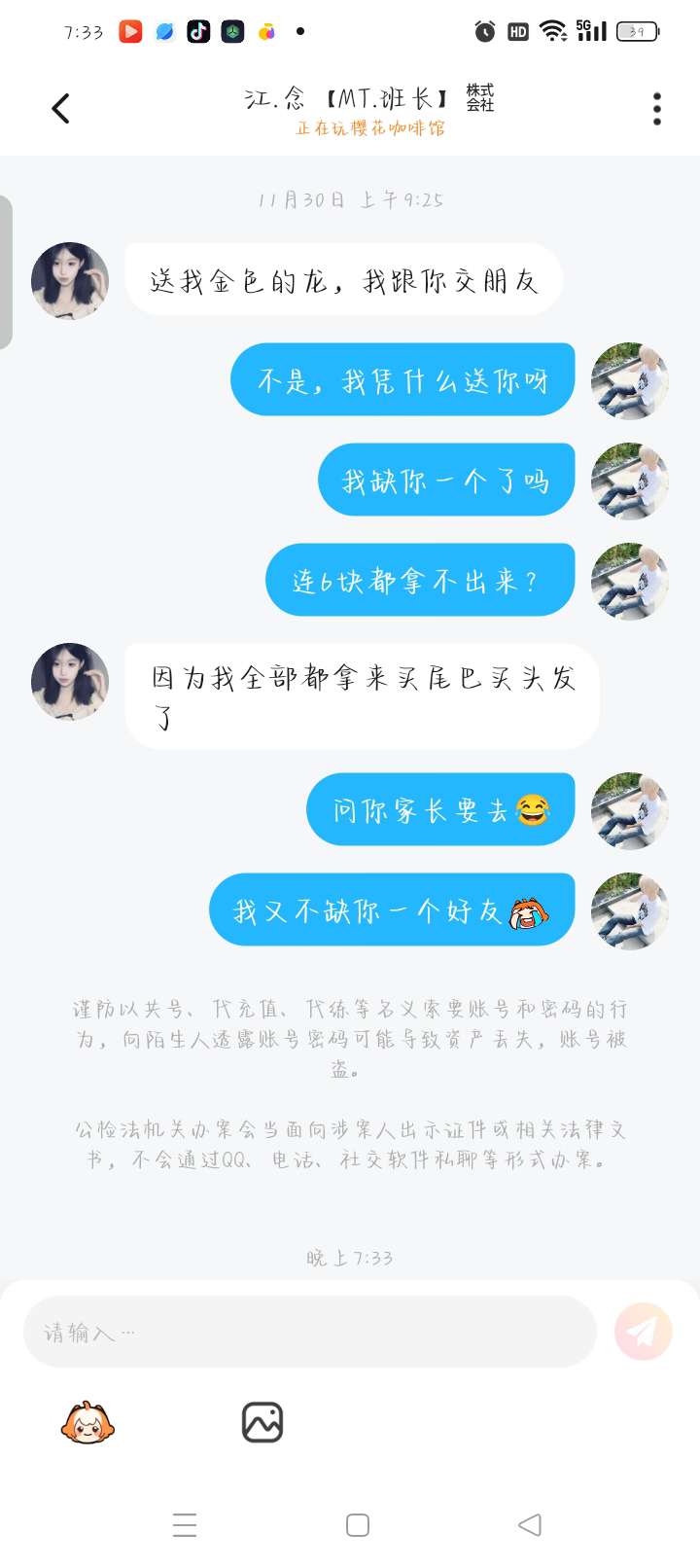Send the message with paper plane icon
The width and height of the screenshot is (700, 1568).
pyautogui.click(x=643, y=1332)
